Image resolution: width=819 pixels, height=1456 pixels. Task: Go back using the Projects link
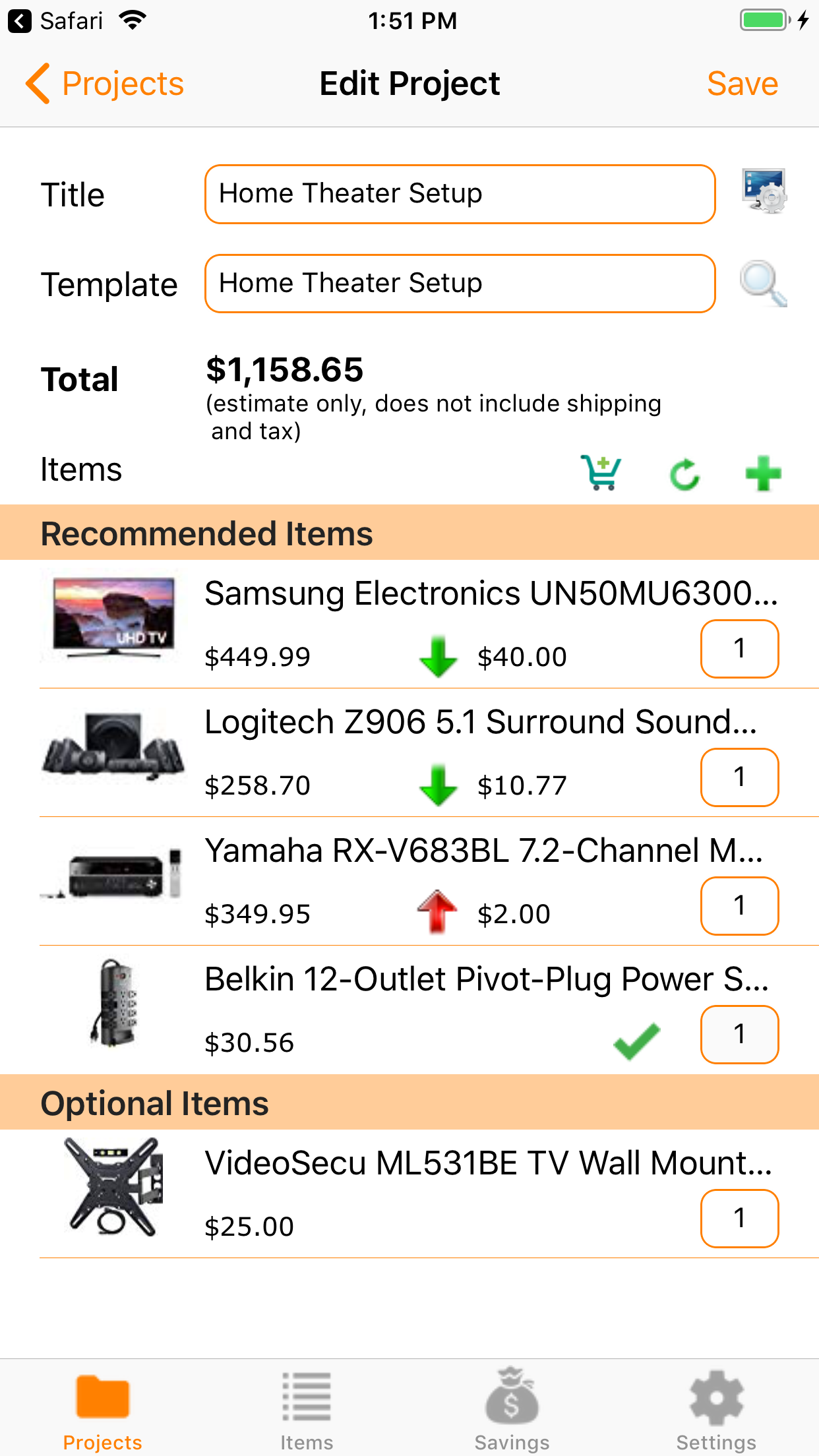(x=104, y=83)
